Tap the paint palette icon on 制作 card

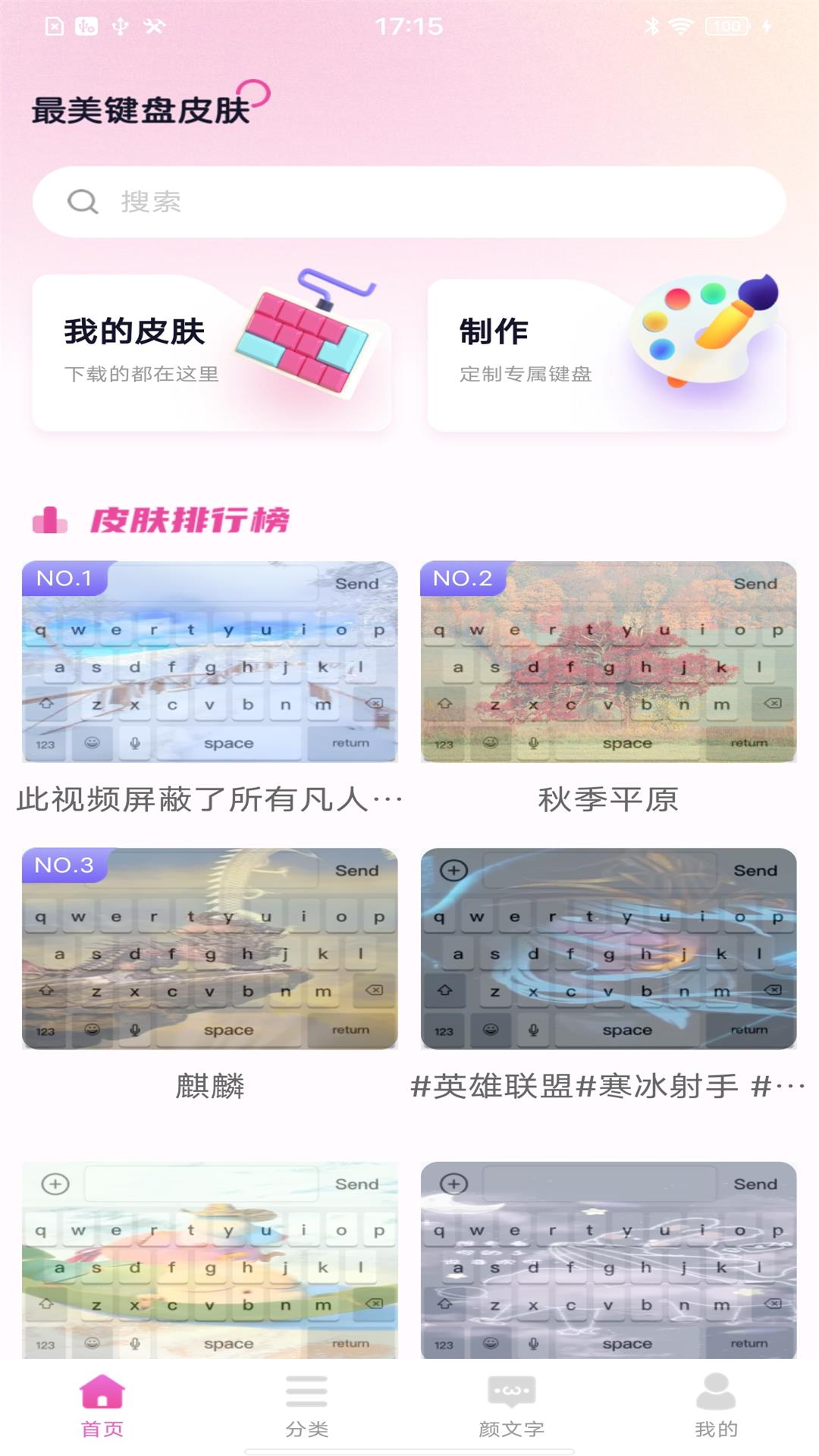point(705,334)
